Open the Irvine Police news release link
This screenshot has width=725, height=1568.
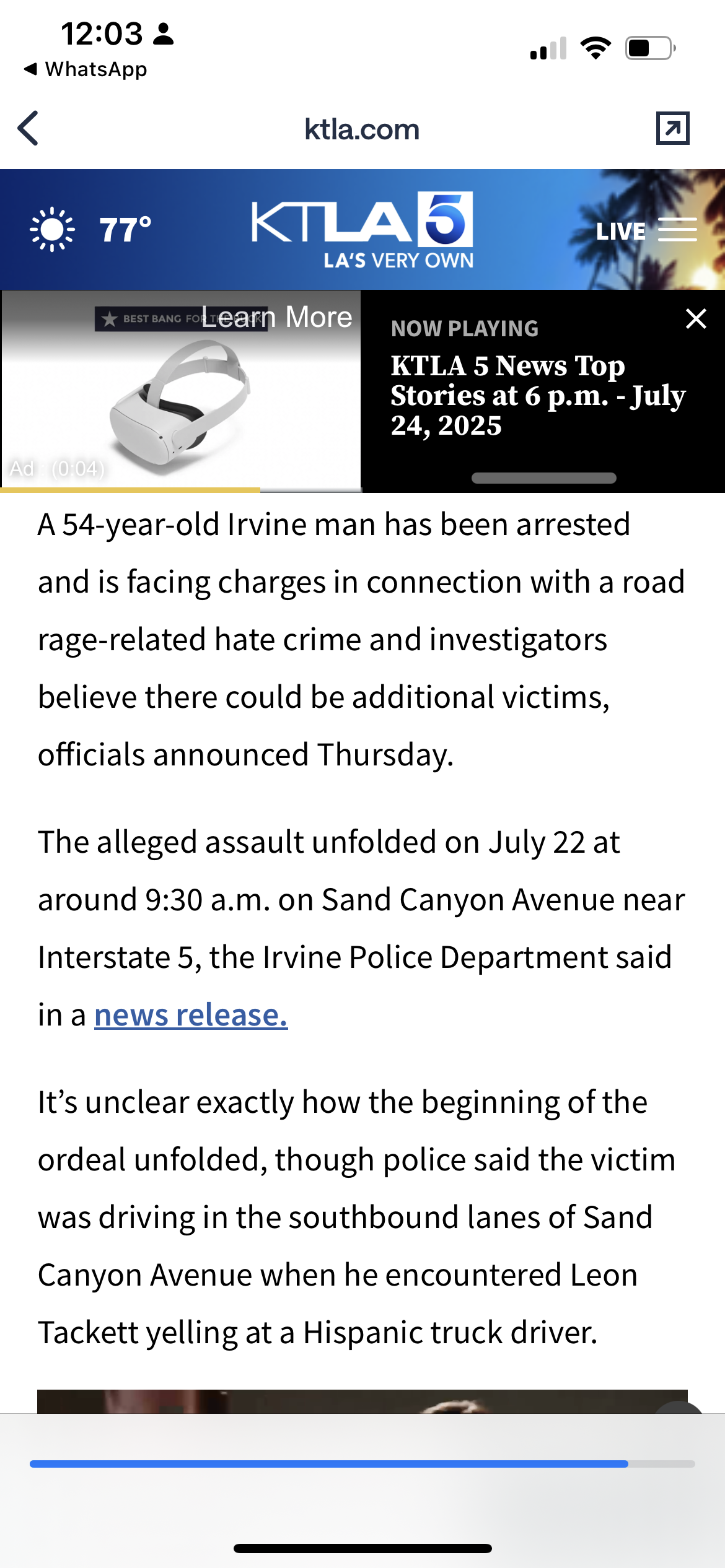coord(191,1015)
